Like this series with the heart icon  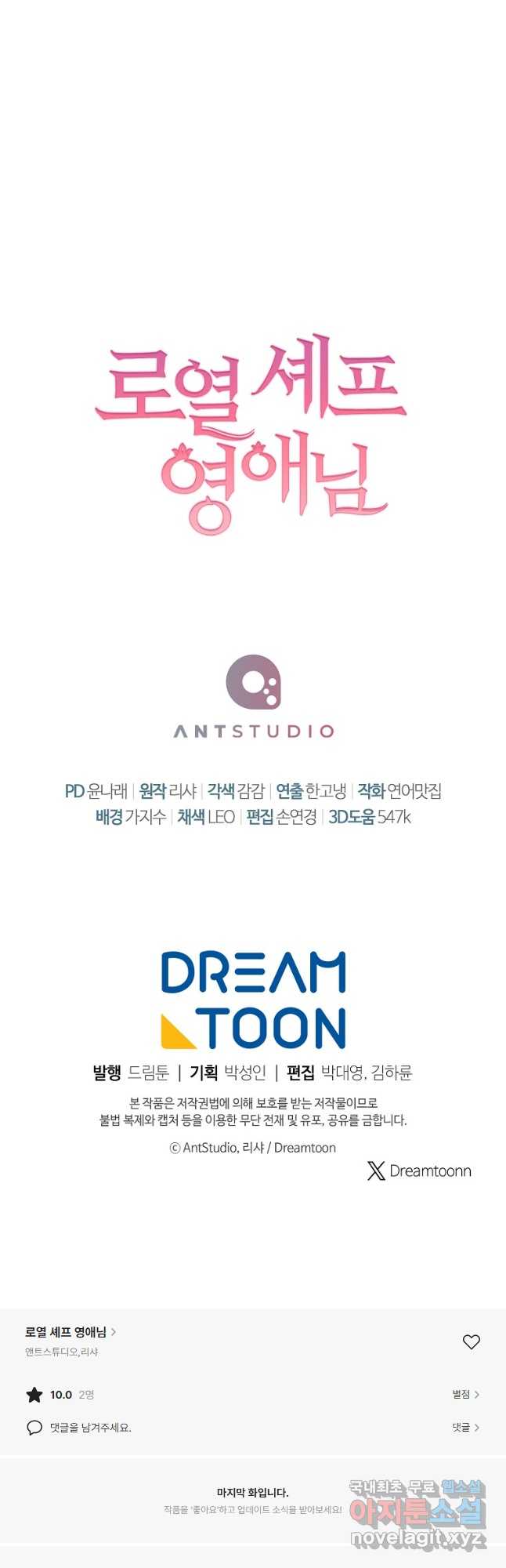(471, 1342)
